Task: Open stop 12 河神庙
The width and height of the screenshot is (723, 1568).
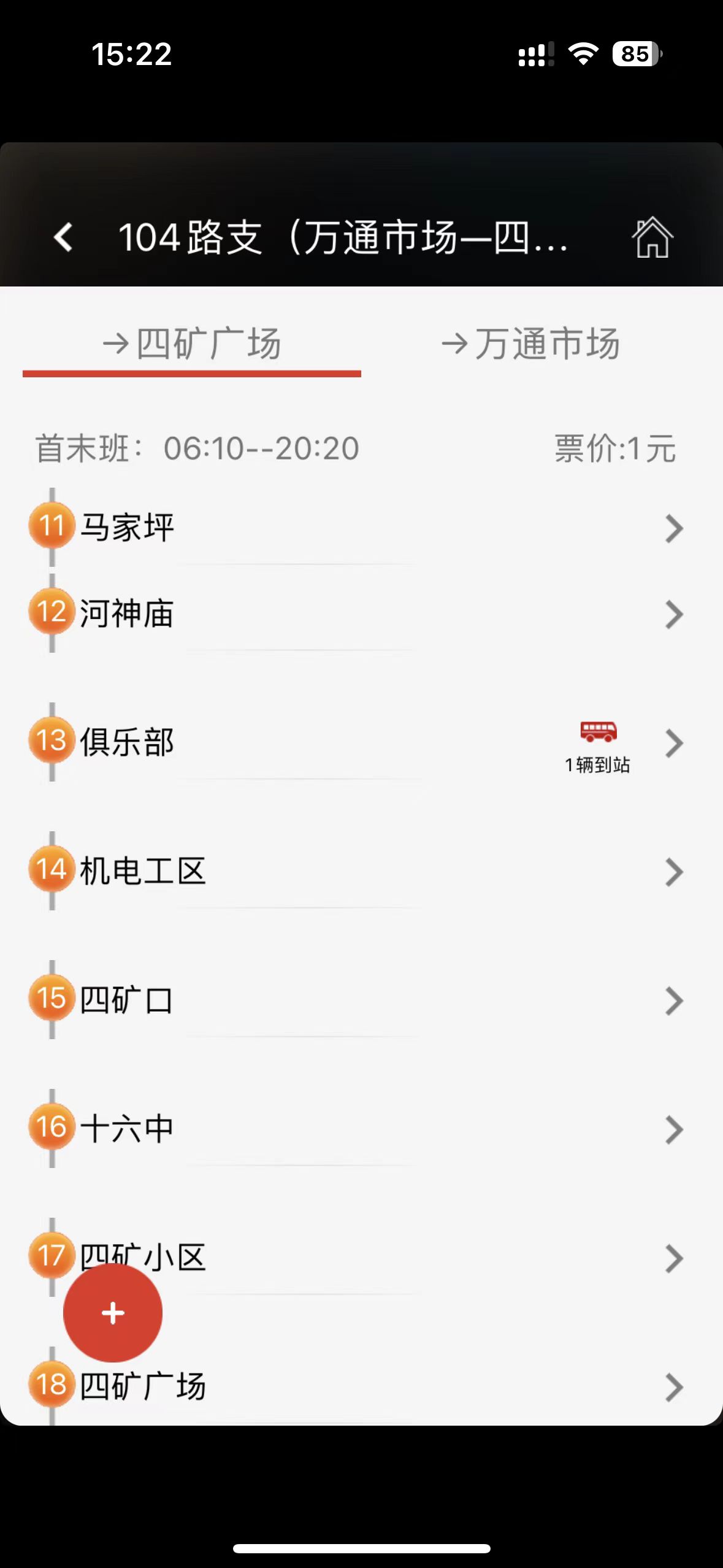Action: coord(361,613)
